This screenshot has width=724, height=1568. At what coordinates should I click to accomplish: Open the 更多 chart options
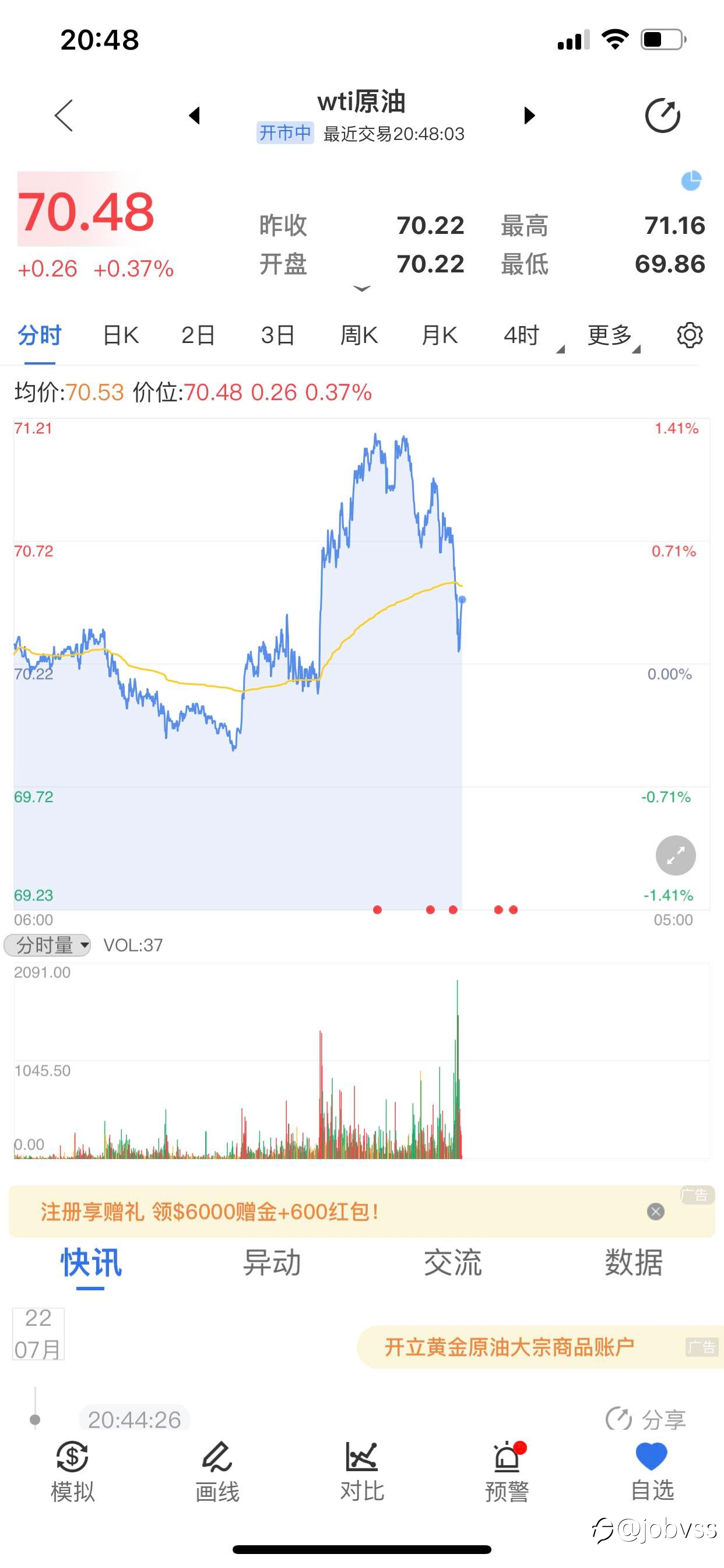pyautogui.click(x=613, y=337)
